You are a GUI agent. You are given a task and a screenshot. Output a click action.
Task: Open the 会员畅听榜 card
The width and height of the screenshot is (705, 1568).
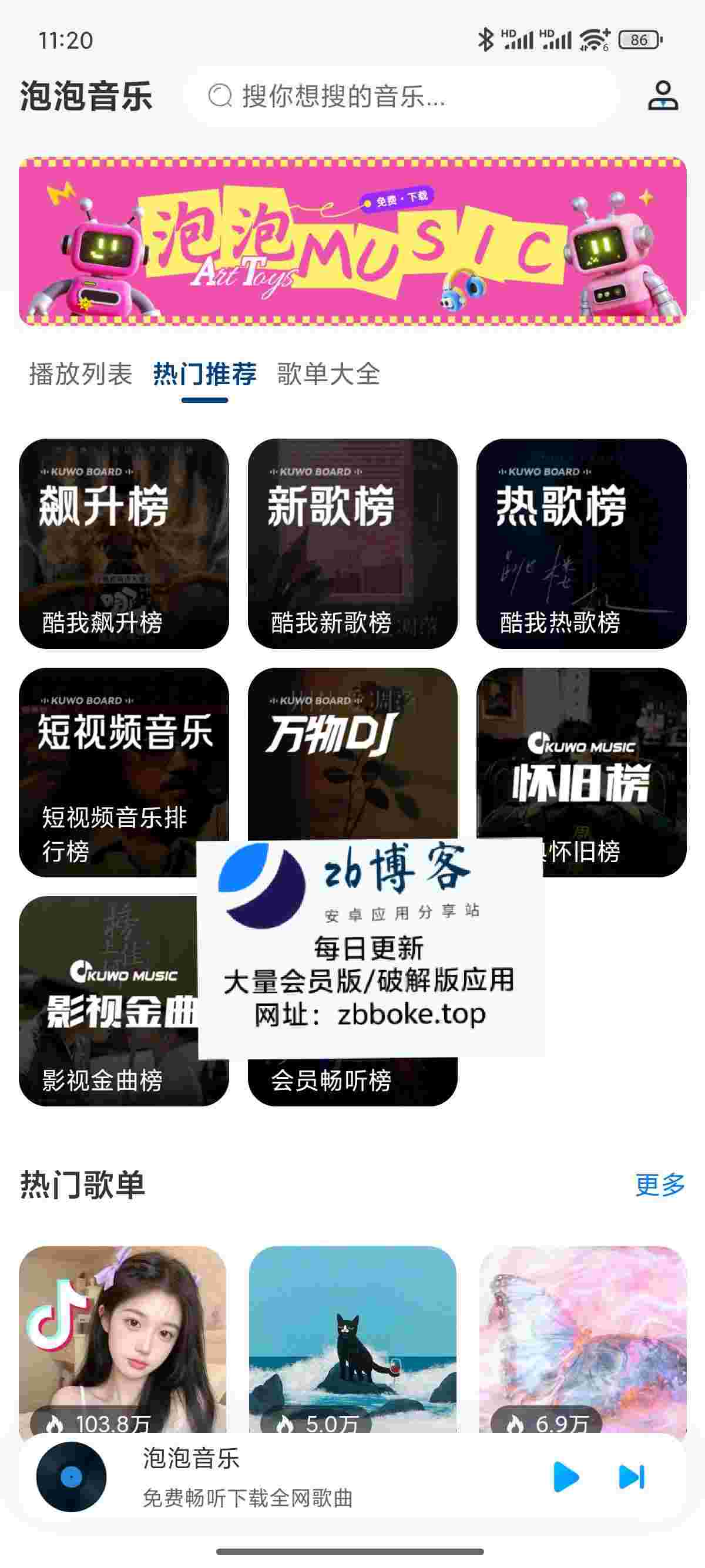click(x=352, y=1081)
